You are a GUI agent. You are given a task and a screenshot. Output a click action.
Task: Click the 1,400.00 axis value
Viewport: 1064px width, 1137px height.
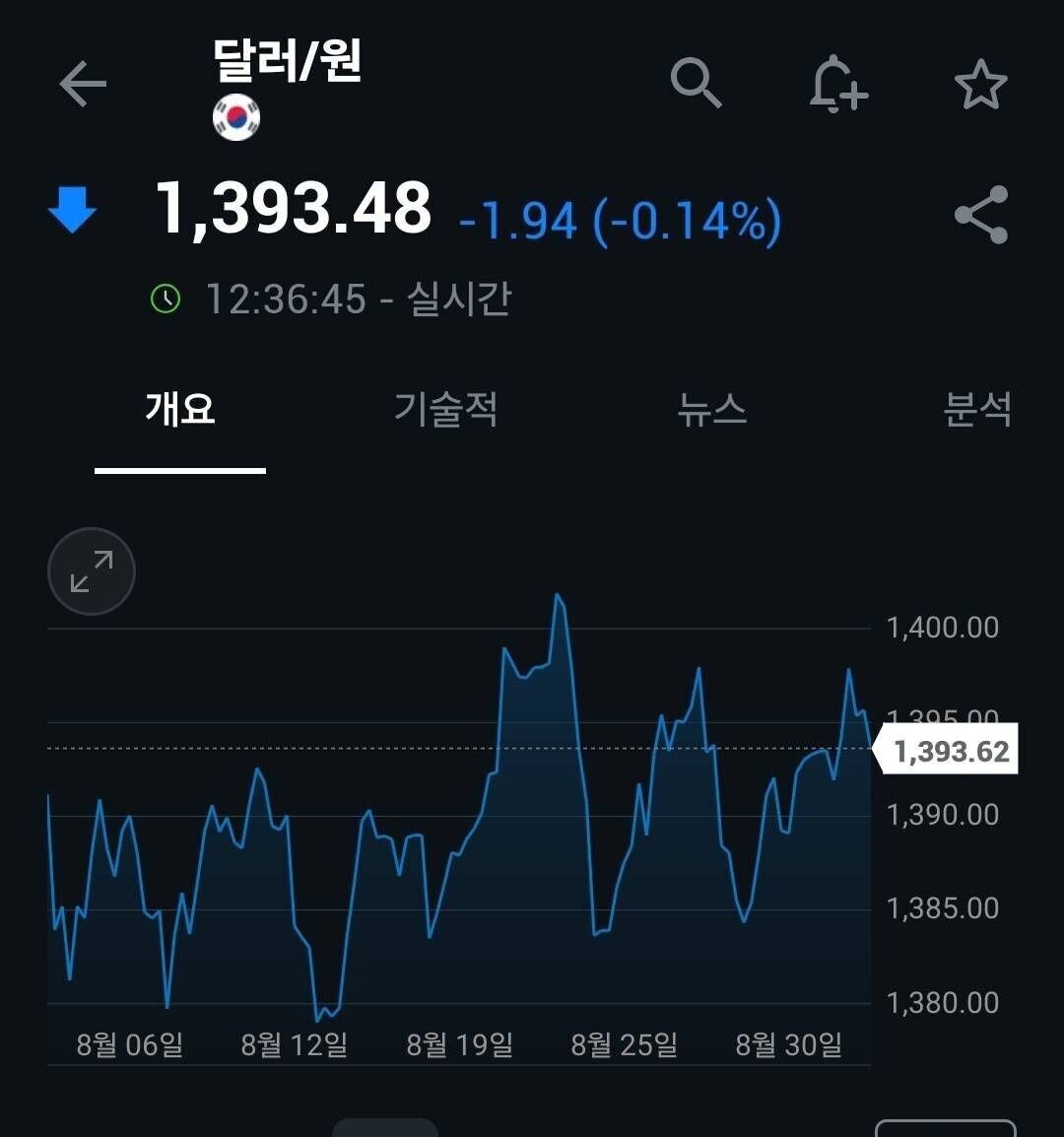pyautogui.click(x=941, y=627)
